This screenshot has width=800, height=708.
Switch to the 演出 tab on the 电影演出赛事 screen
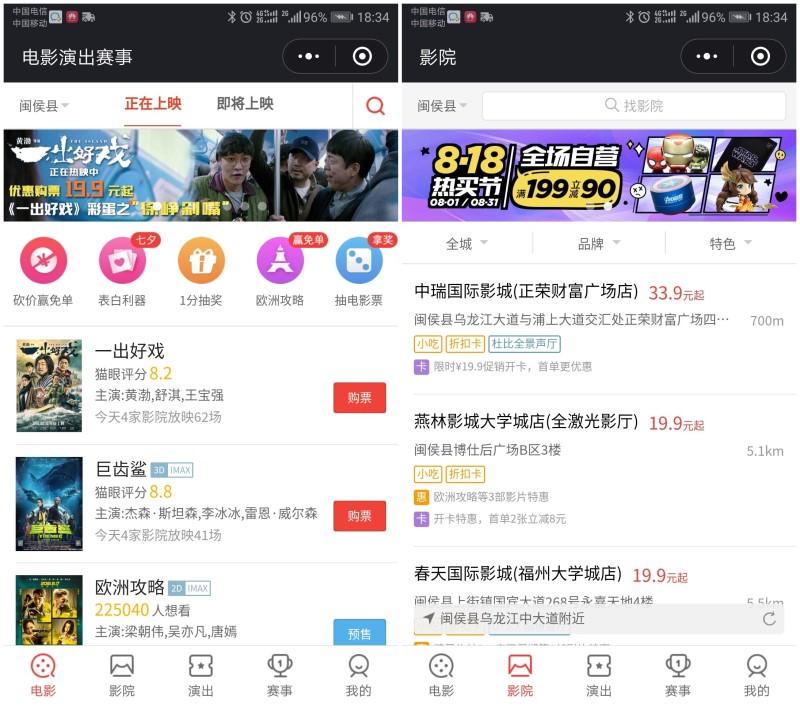[x=201, y=675]
